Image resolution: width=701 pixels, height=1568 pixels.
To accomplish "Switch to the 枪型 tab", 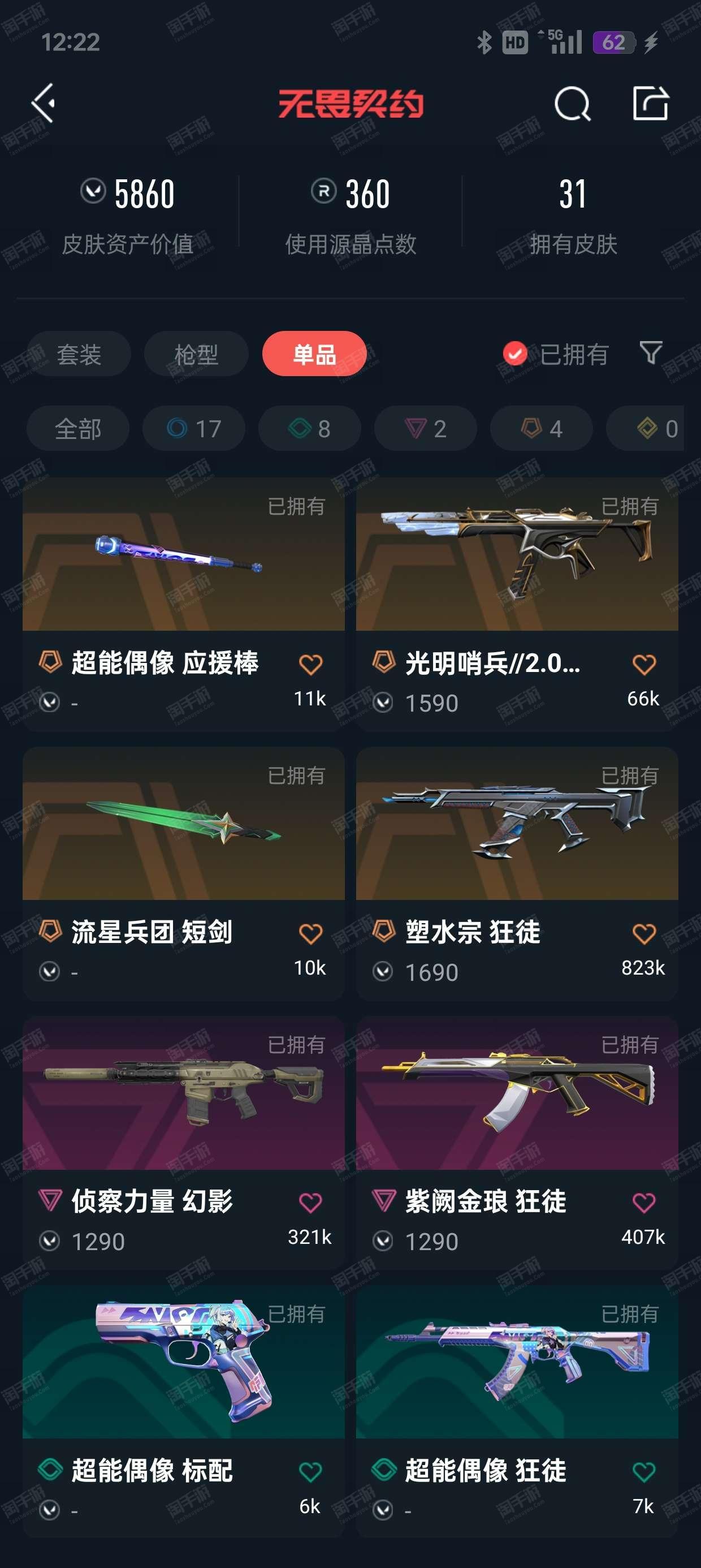I will click(x=196, y=354).
